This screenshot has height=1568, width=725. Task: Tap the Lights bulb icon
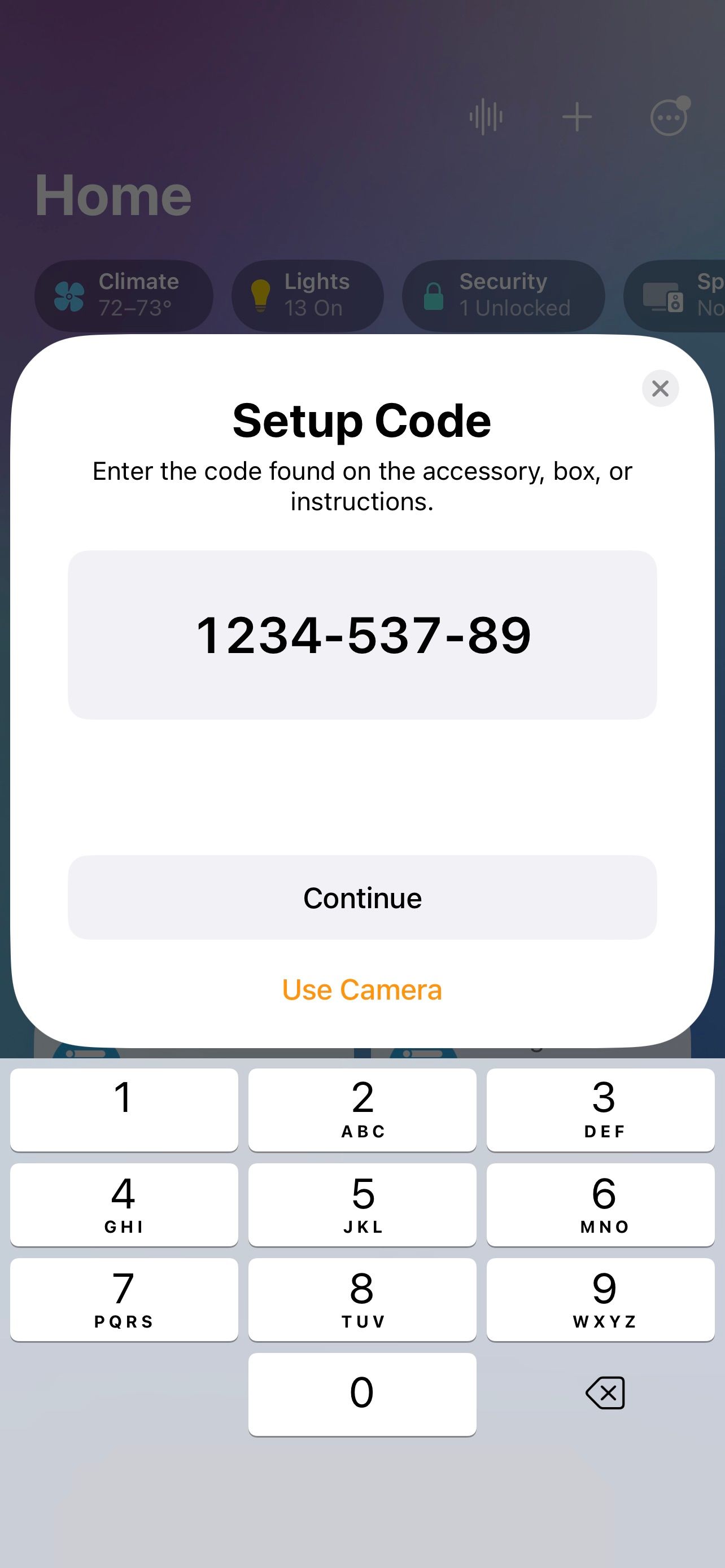pyautogui.click(x=260, y=296)
